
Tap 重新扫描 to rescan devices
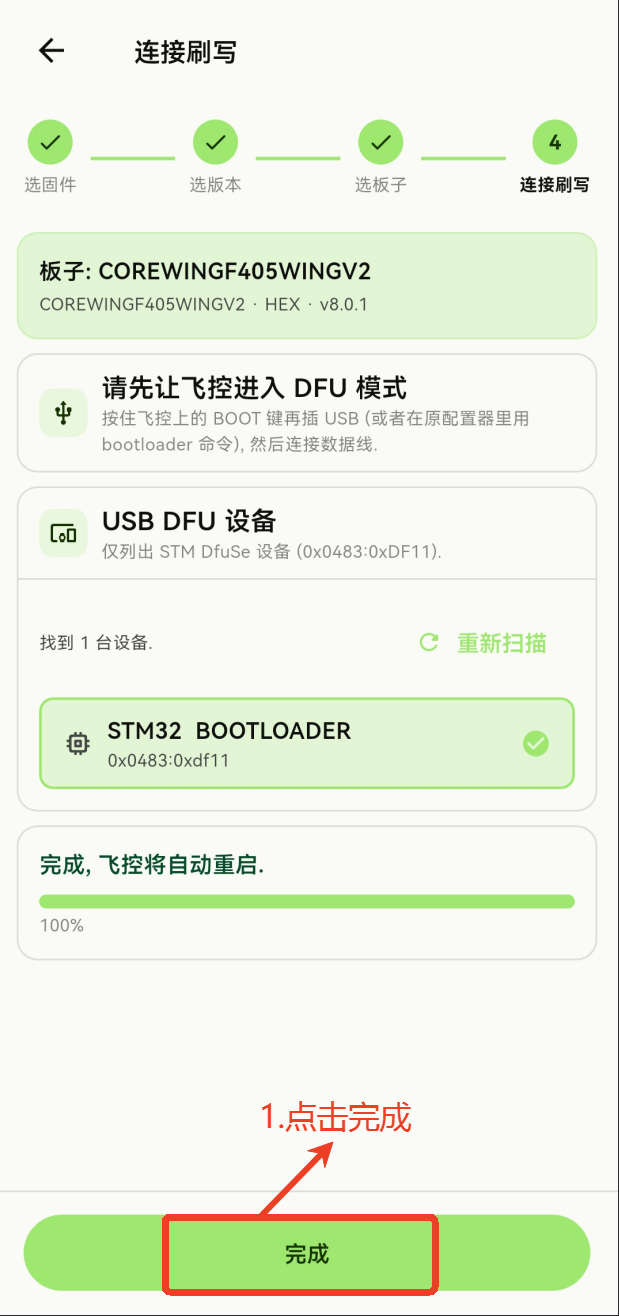click(484, 643)
